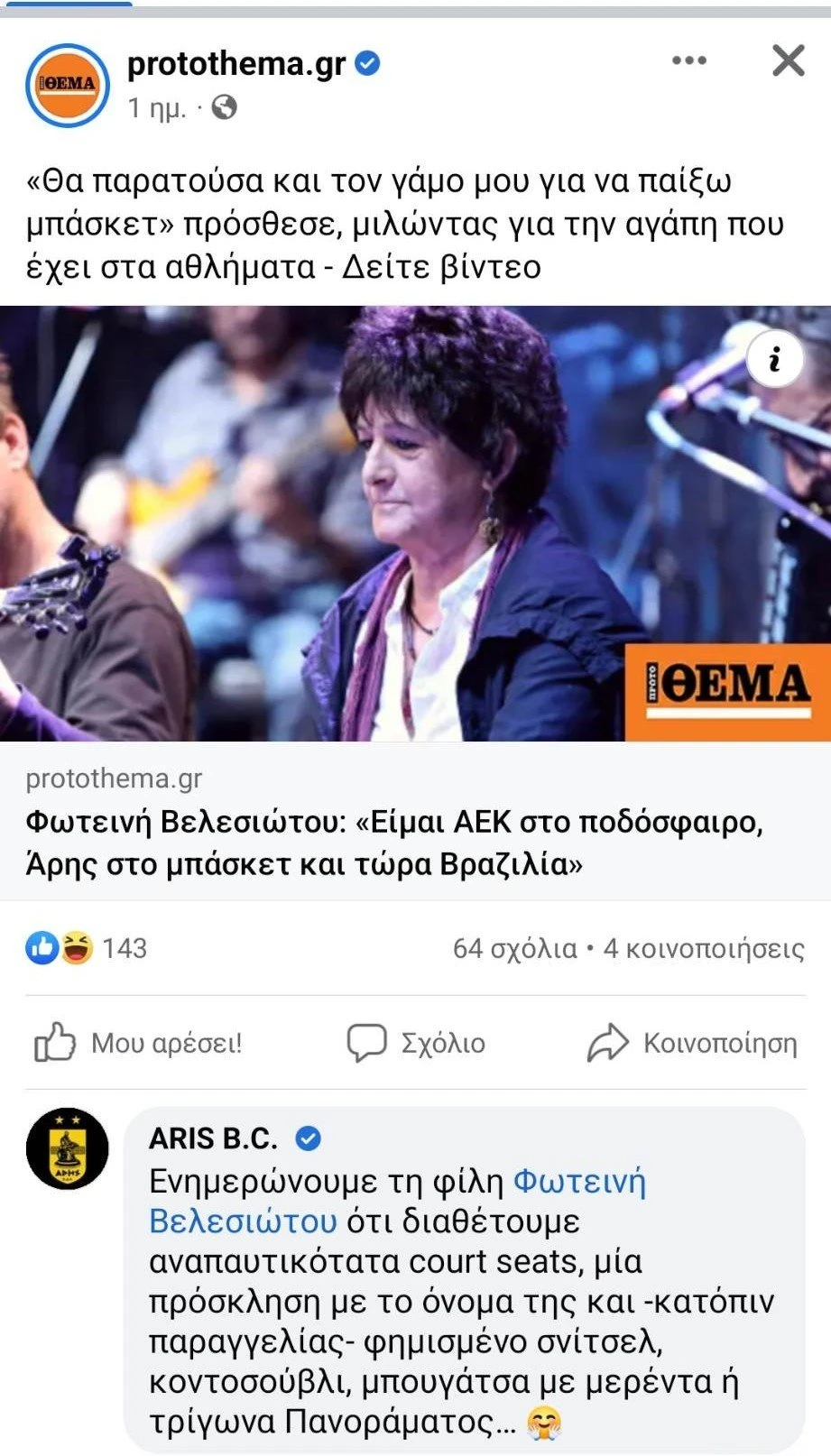Screen dimensions: 831x1456
Task: Open the protothema.gr page name link
Action: point(236,64)
